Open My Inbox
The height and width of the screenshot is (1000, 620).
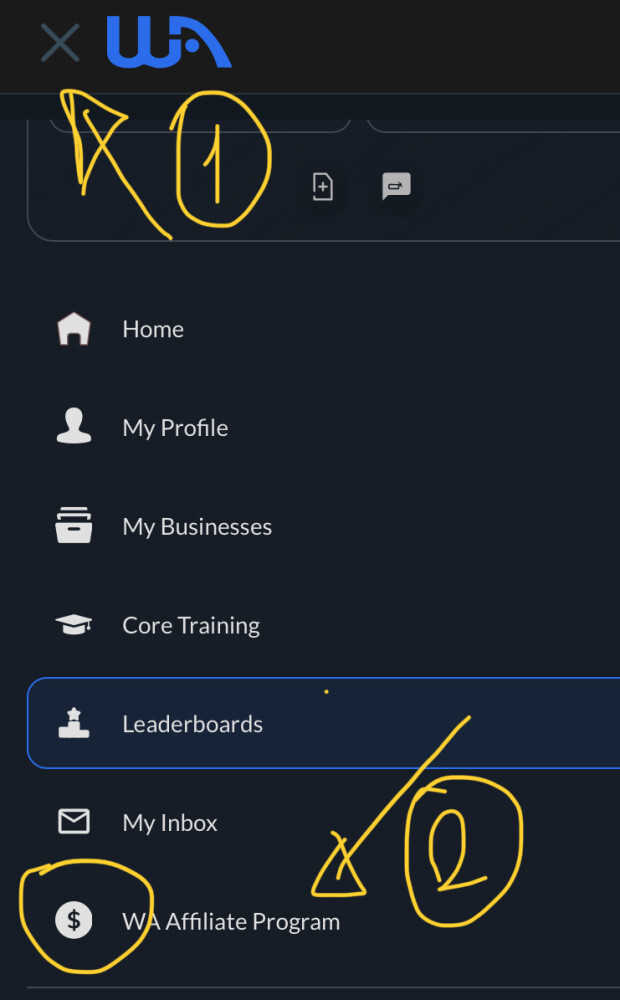170,823
